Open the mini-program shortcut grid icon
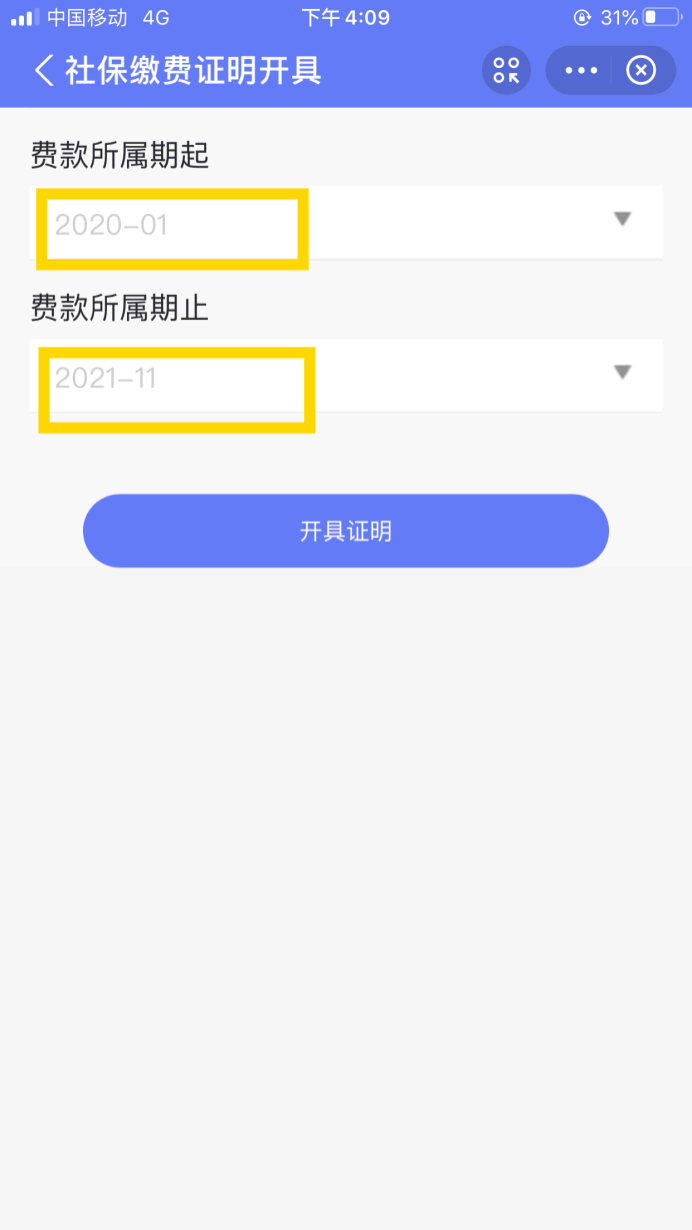Viewport: 692px width, 1230px height. (506, 71)
